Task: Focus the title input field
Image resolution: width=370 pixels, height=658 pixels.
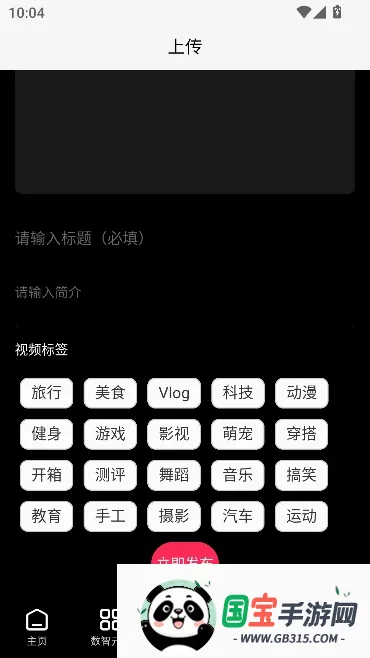Action: point(185,238)
